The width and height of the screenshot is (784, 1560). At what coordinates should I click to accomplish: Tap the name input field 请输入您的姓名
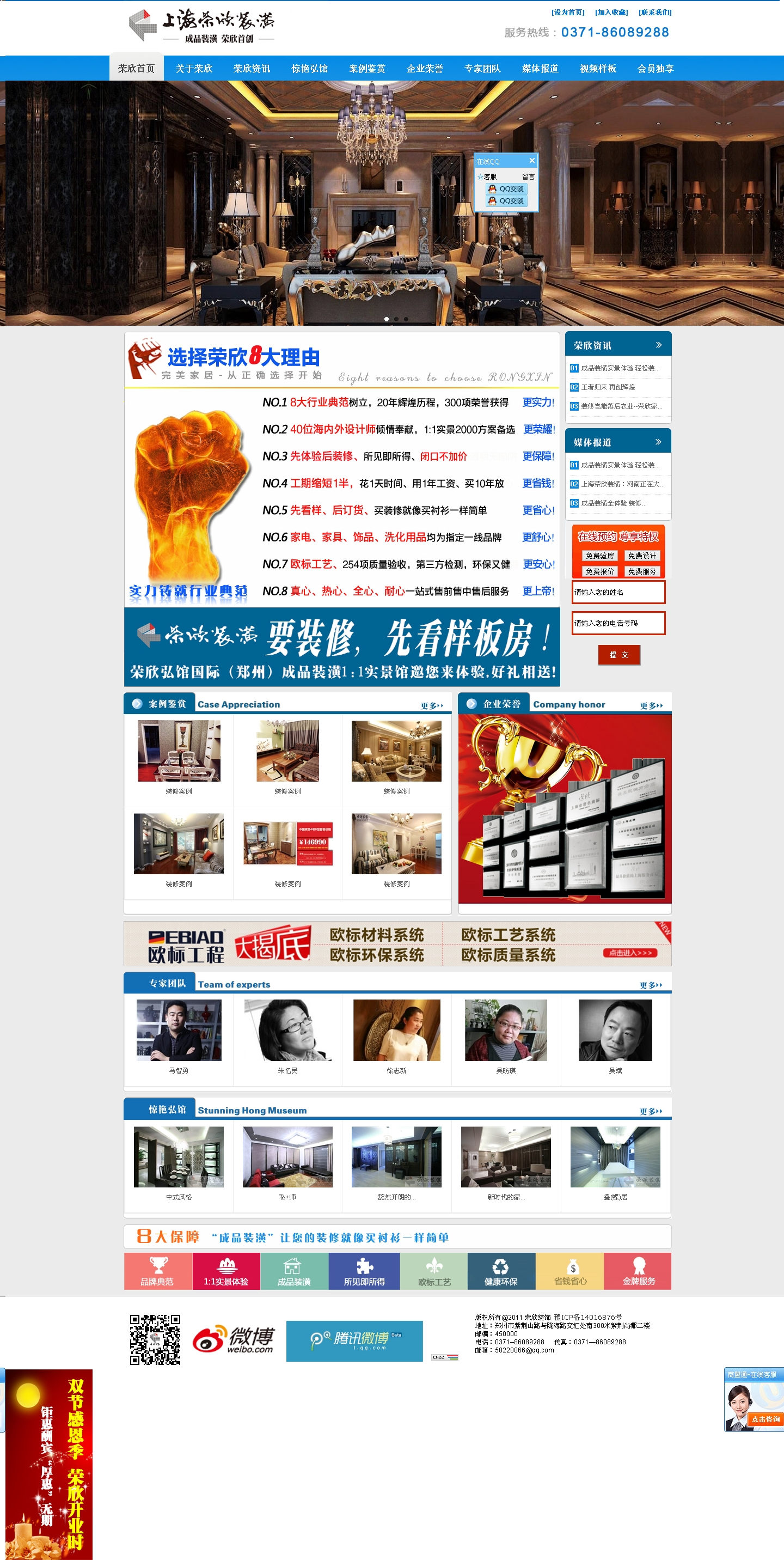click(618, 592)
